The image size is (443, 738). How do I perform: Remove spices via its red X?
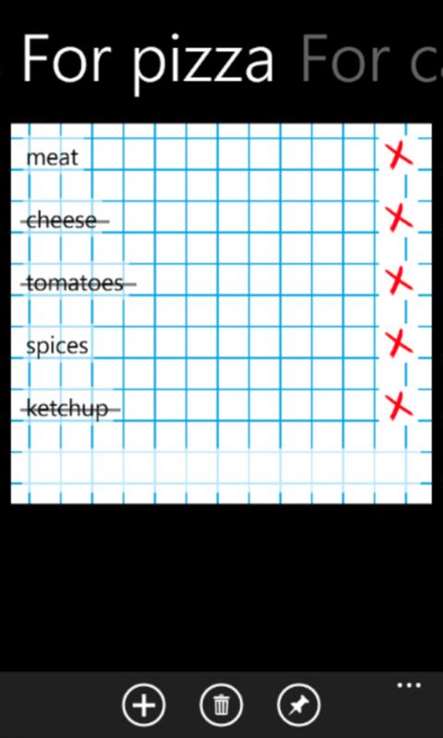(x=400, y=343)
